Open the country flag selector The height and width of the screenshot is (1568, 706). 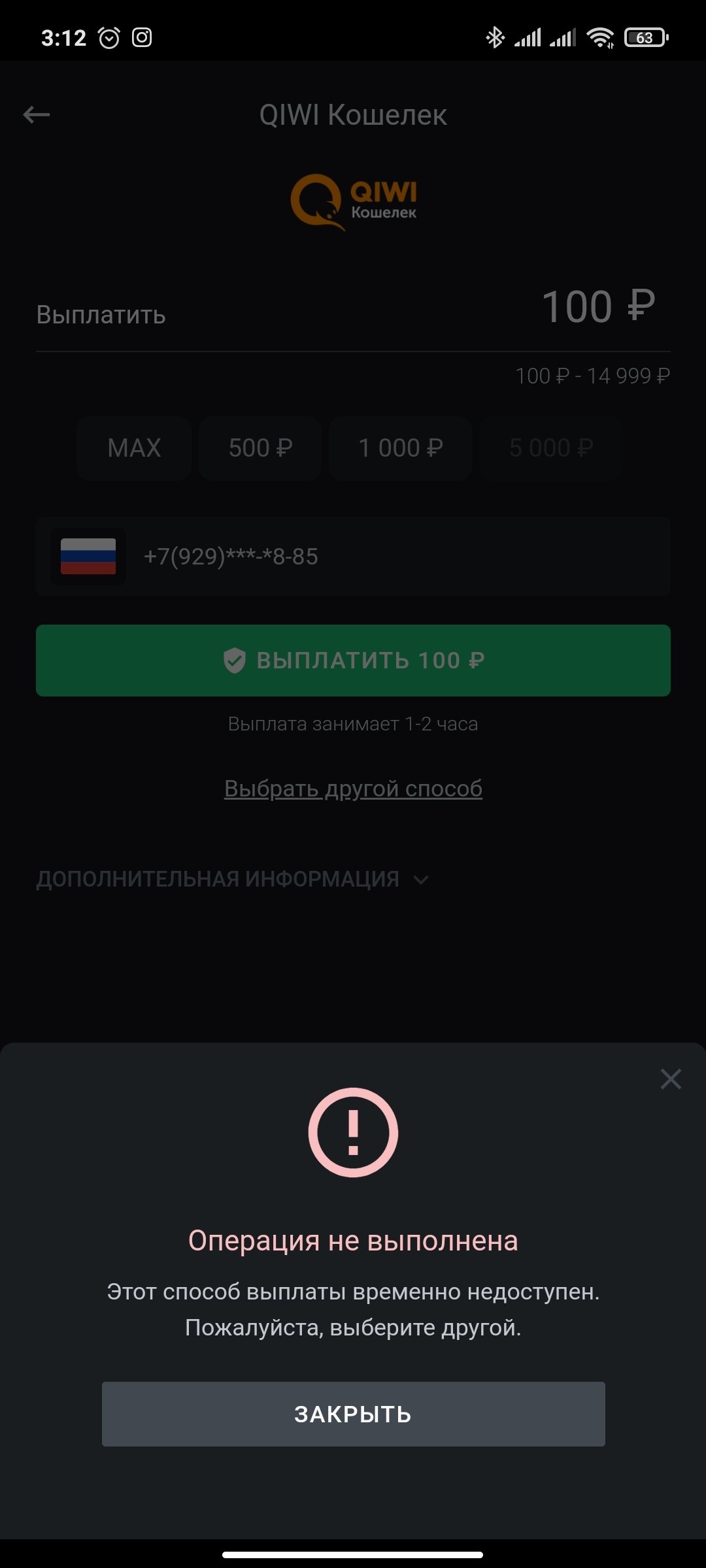click(x=88, y=557)
